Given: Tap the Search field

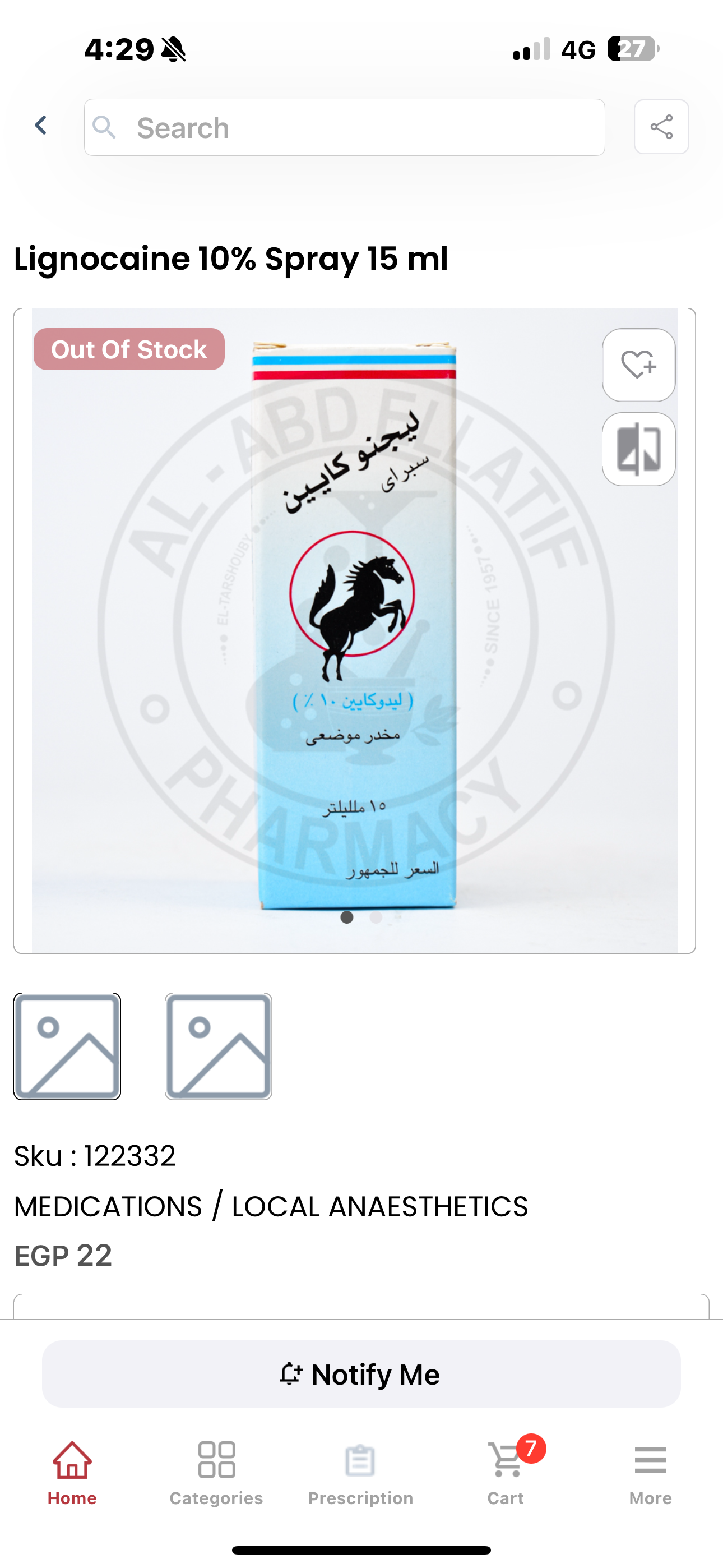Looking at the screenshot, I should coord(345,128).
